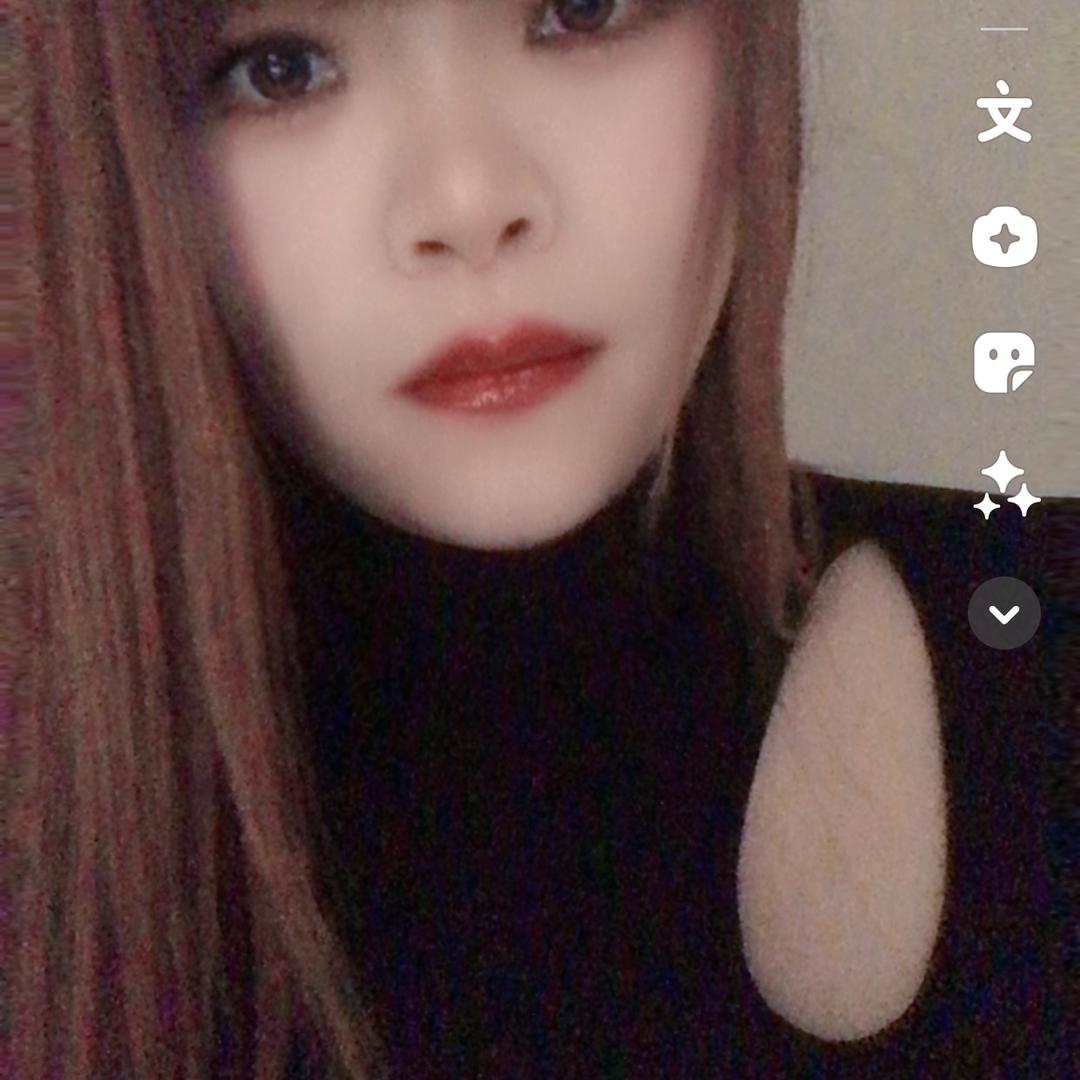This screenshot has height=1080, width=1080.
Task: Open the sticker picker icon
Action: (1004, 361)
